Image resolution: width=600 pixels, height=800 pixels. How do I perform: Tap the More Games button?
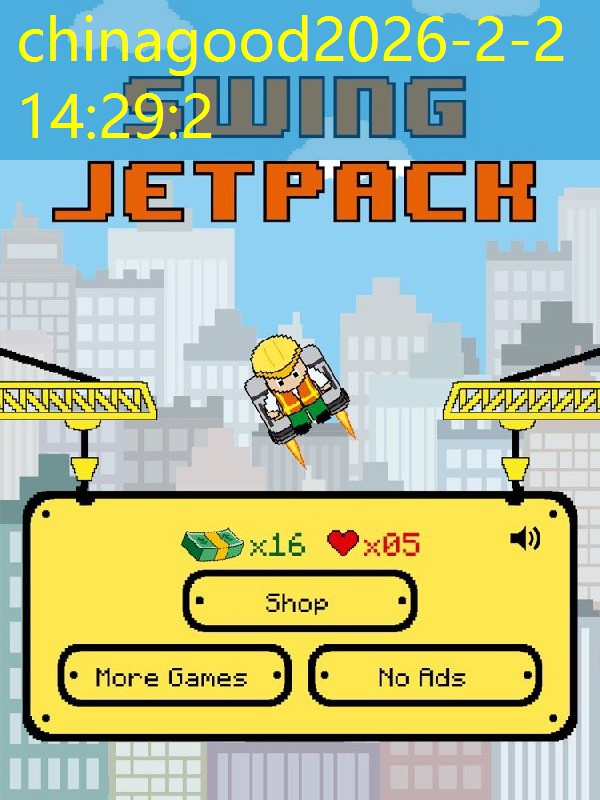pyautogui.click(x=174, y=677)
